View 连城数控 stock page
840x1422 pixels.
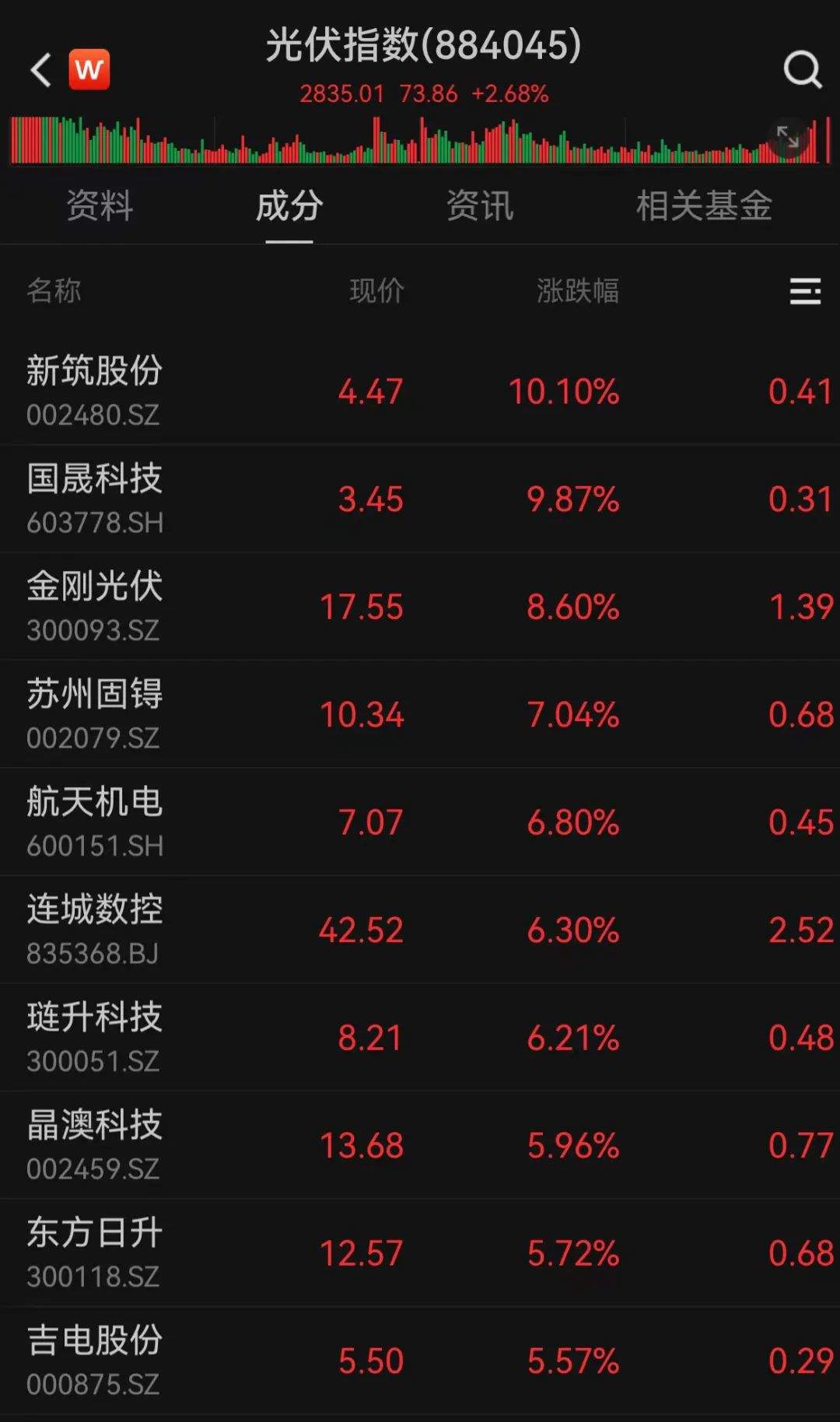pyautogui.click(x=95, y=930)
